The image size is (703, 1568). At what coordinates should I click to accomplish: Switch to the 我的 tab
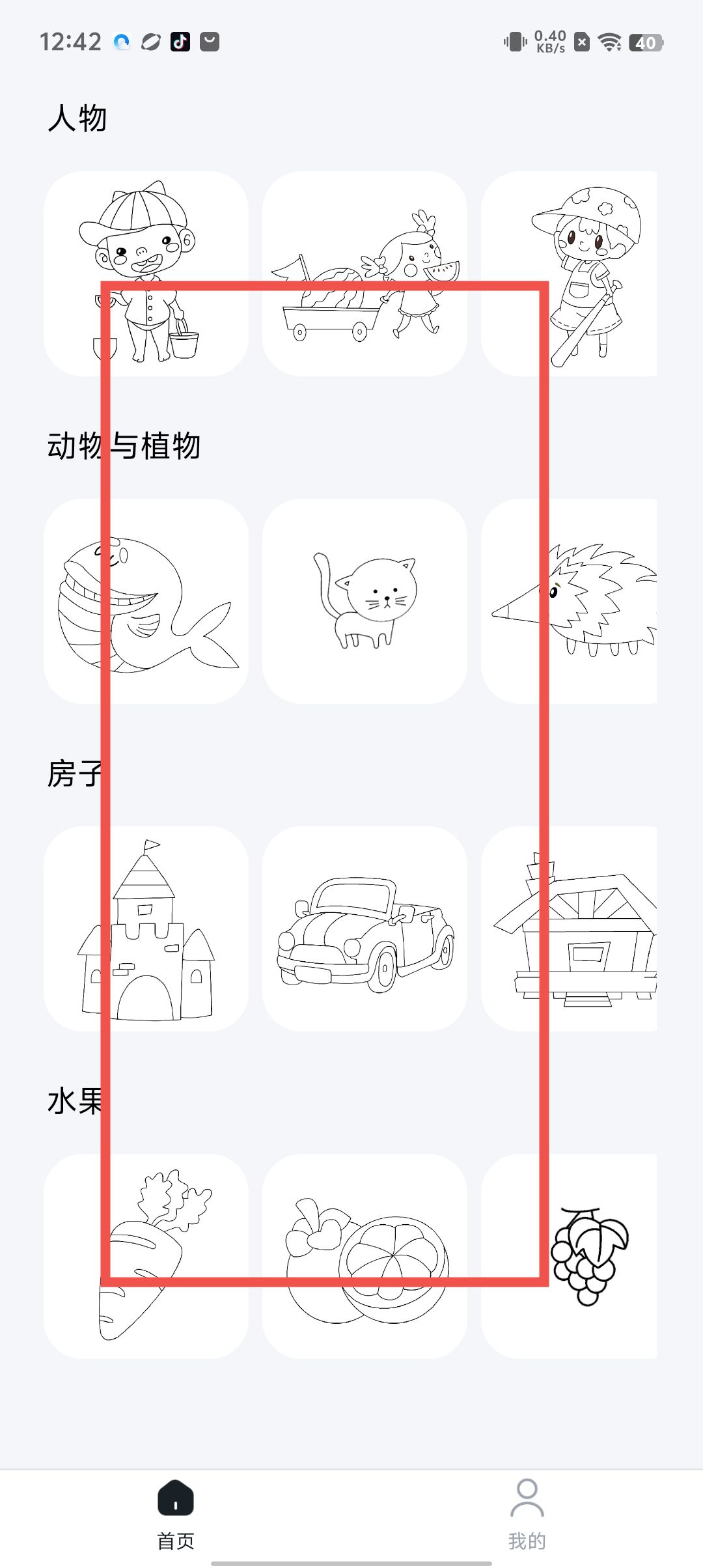pos(527,1515)
